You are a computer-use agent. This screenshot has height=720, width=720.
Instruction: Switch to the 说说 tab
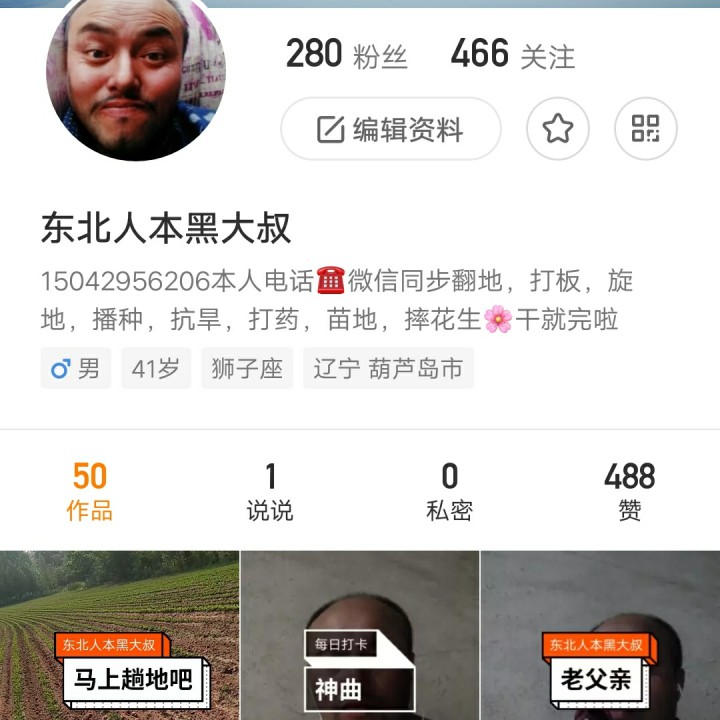[270, 491]
